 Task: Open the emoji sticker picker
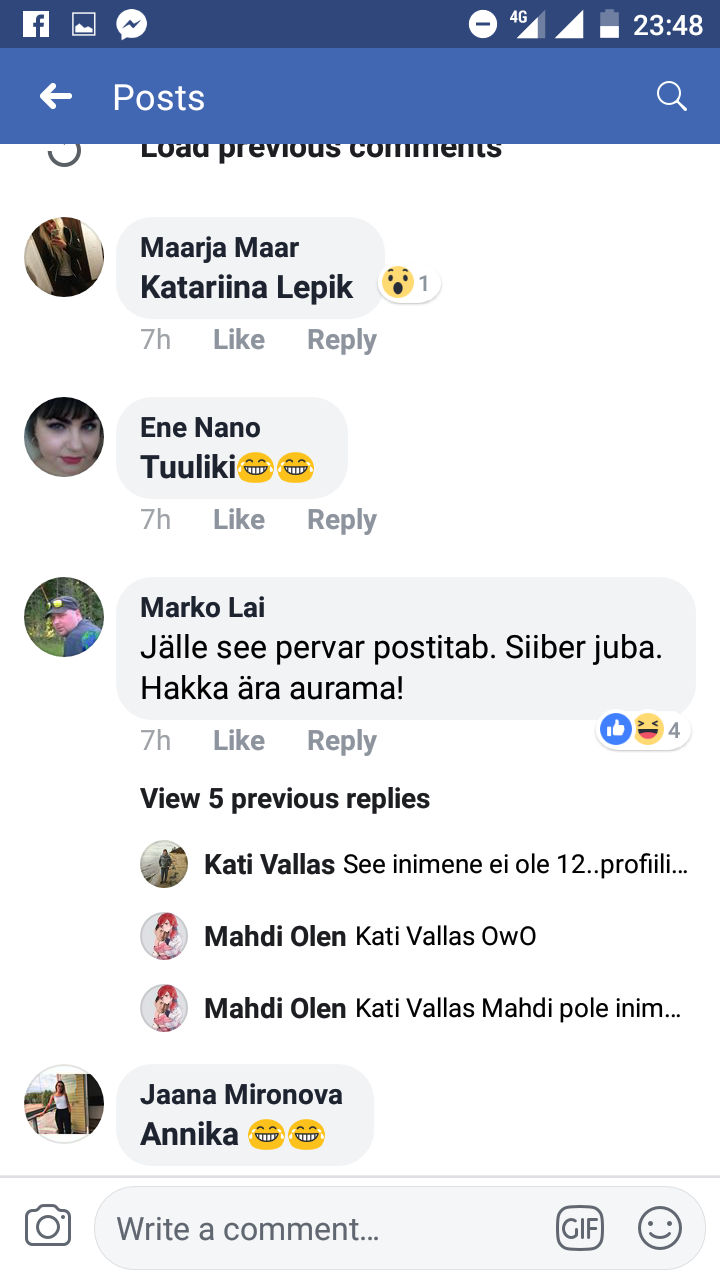pos(660,1229)
